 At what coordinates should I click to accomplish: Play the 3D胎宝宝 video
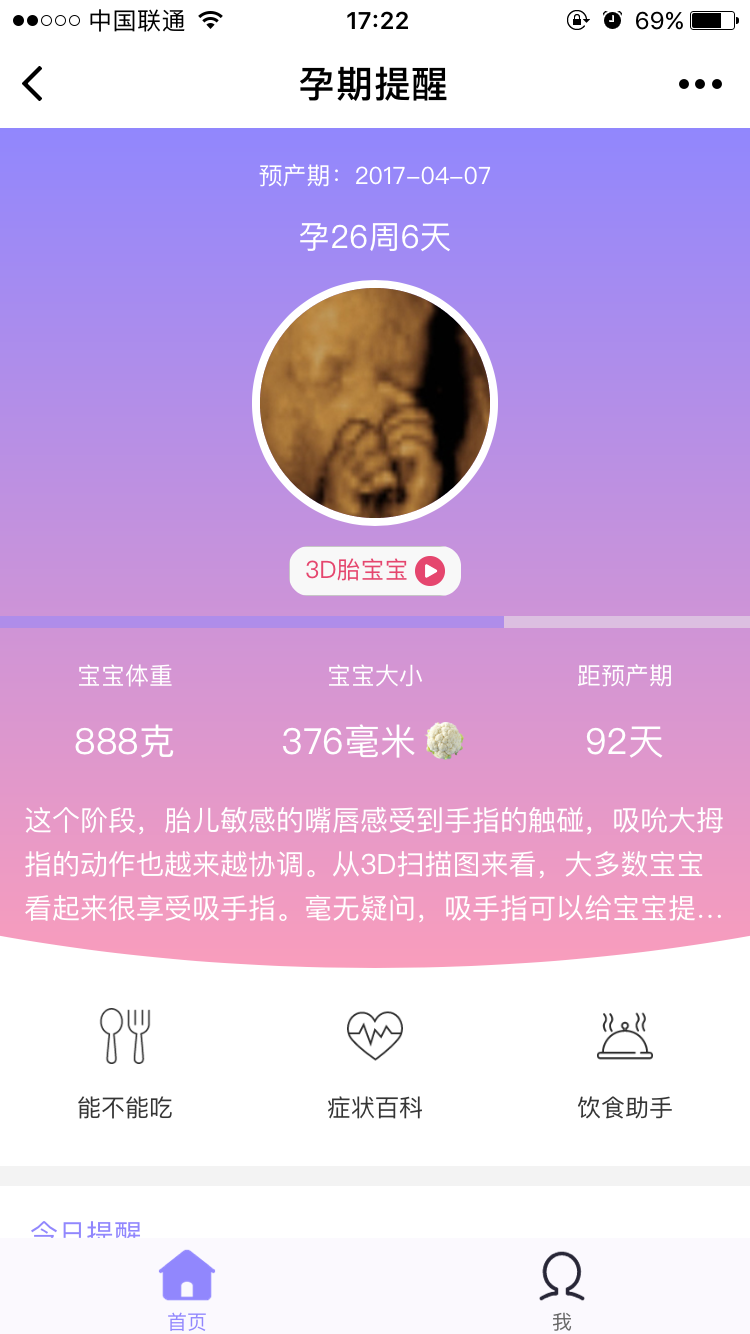(x=375, y=571)
